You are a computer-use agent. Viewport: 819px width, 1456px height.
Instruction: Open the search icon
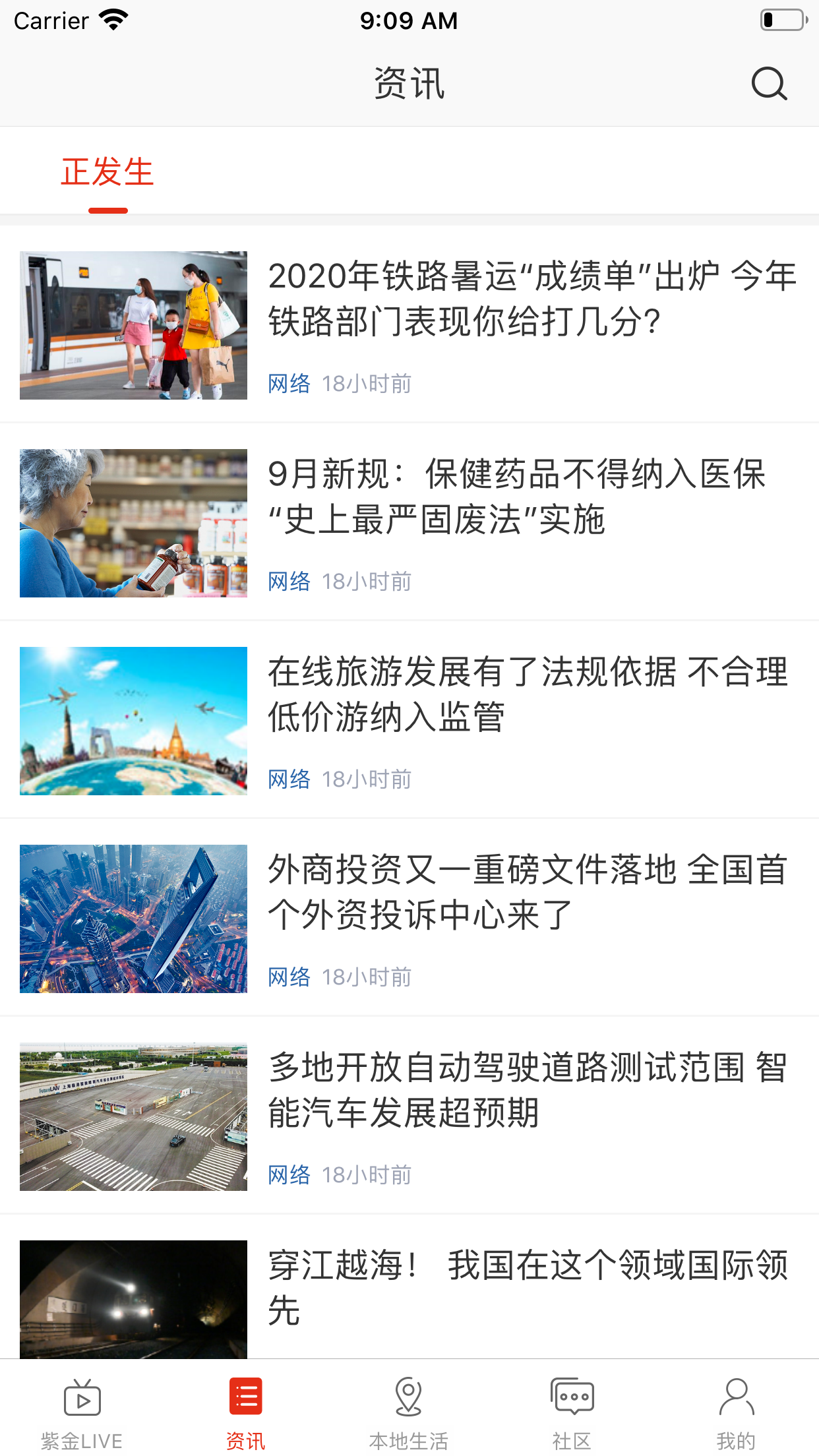(769, 84)
